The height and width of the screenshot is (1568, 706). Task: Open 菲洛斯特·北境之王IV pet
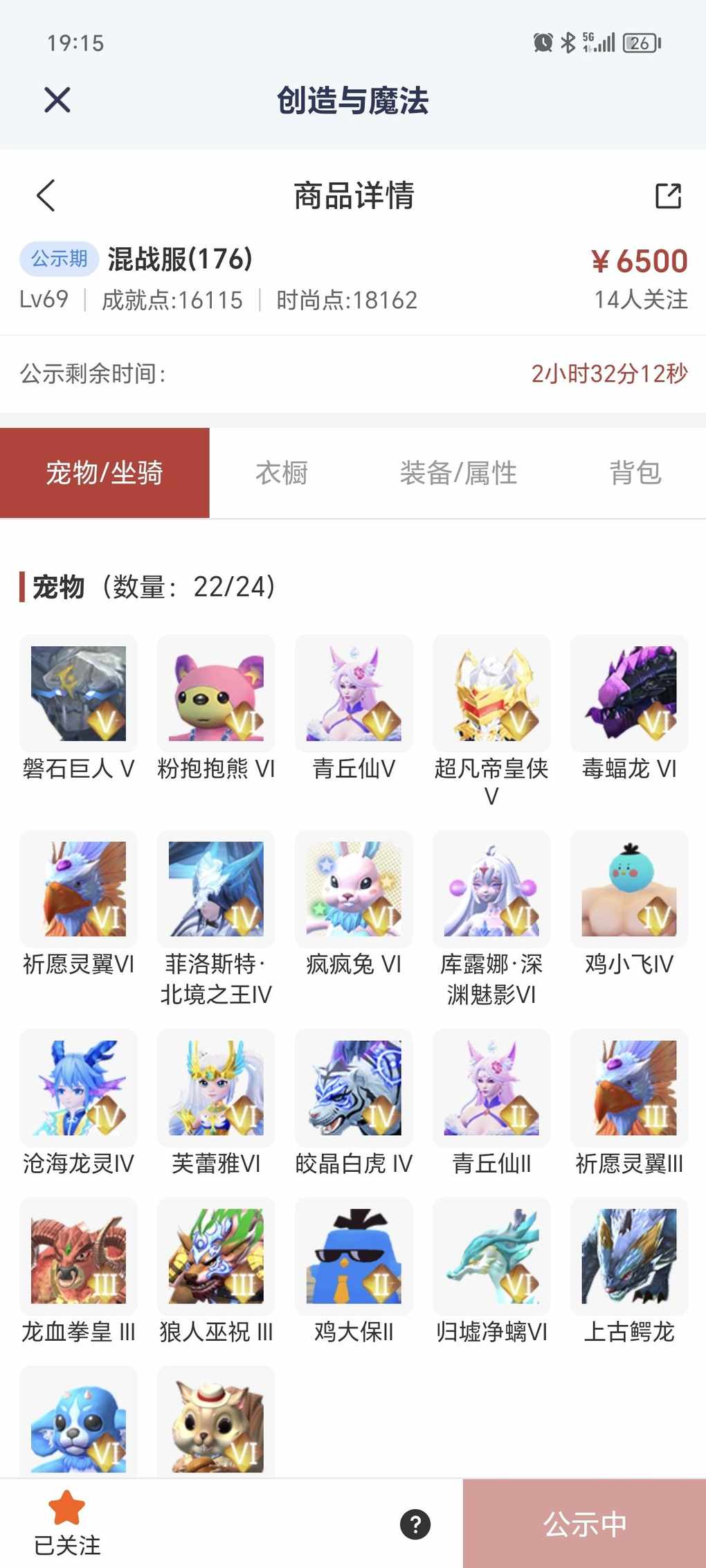(216, 889)
